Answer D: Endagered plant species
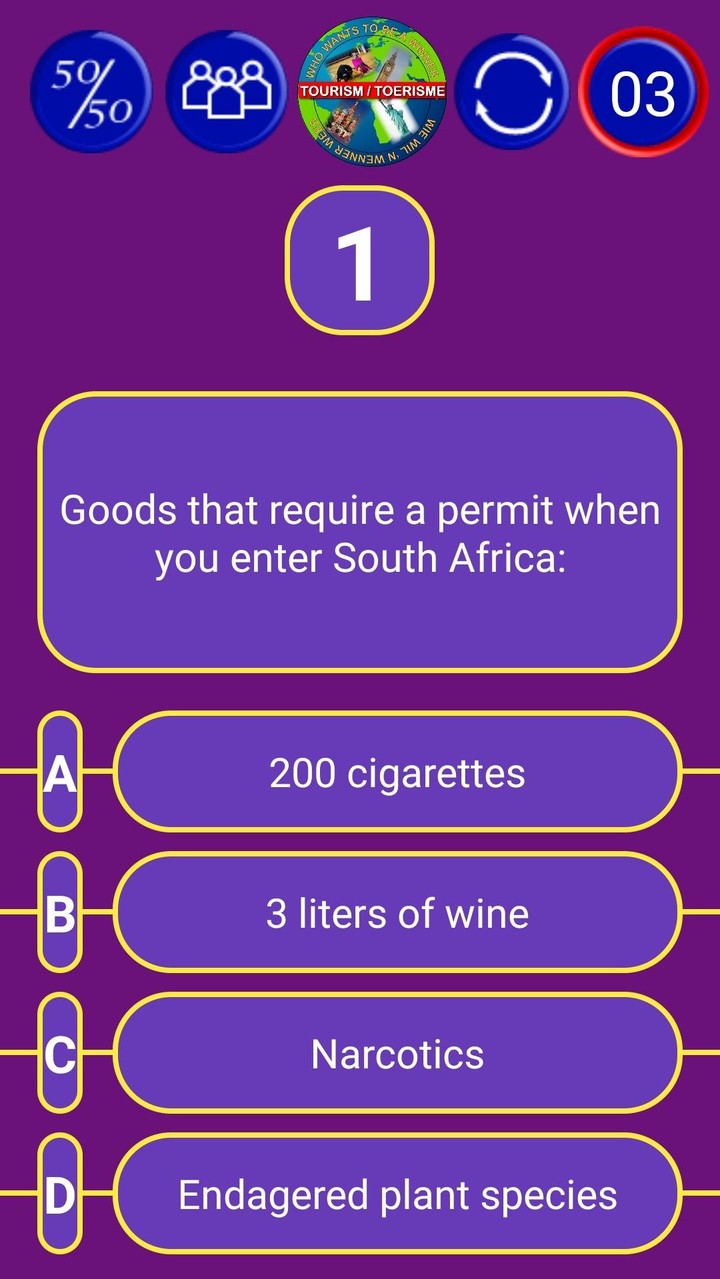This screenshot has height=1279, width=720. [397, 1195]
